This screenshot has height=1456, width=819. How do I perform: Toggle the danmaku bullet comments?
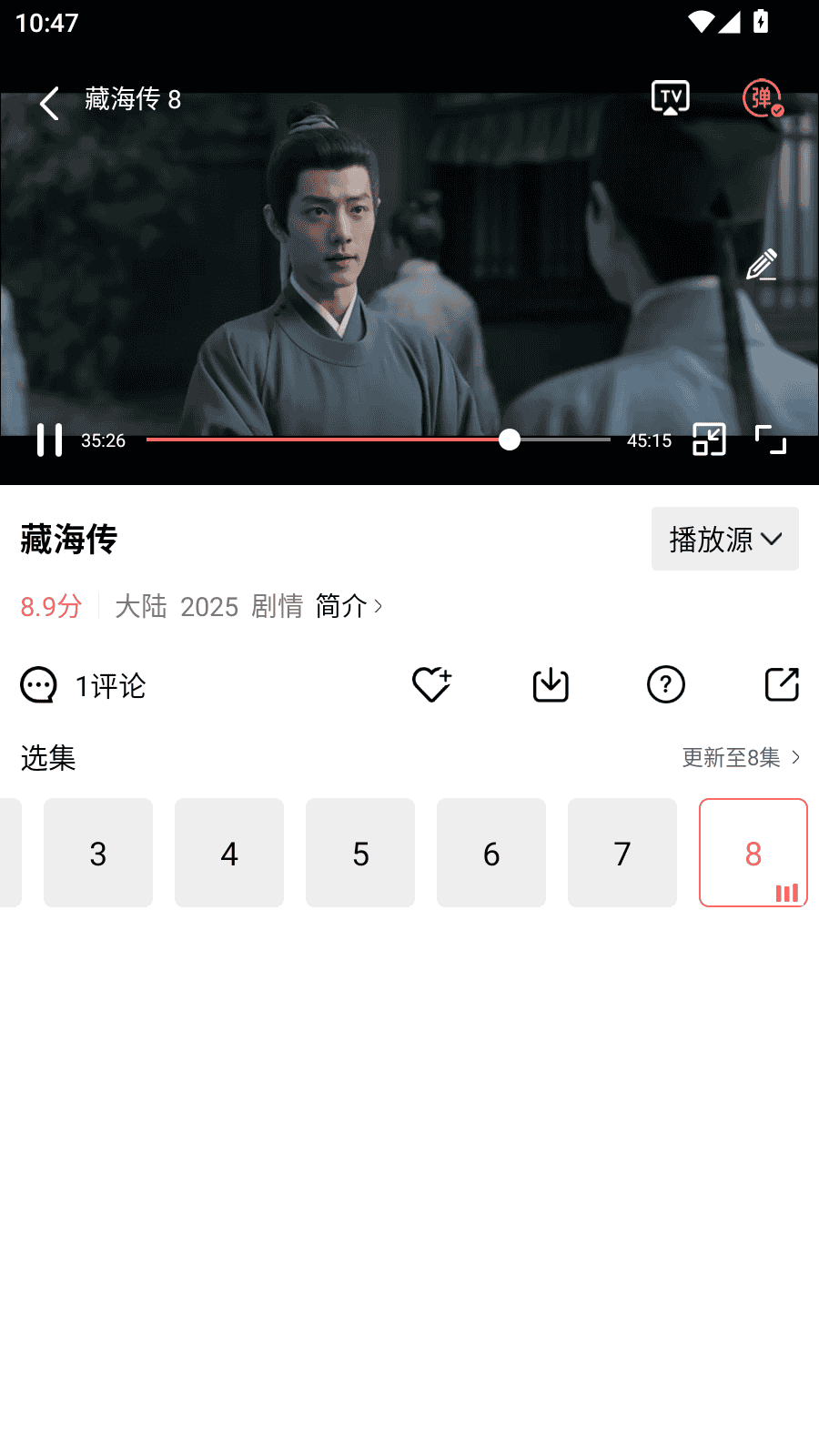click(763, 98)
